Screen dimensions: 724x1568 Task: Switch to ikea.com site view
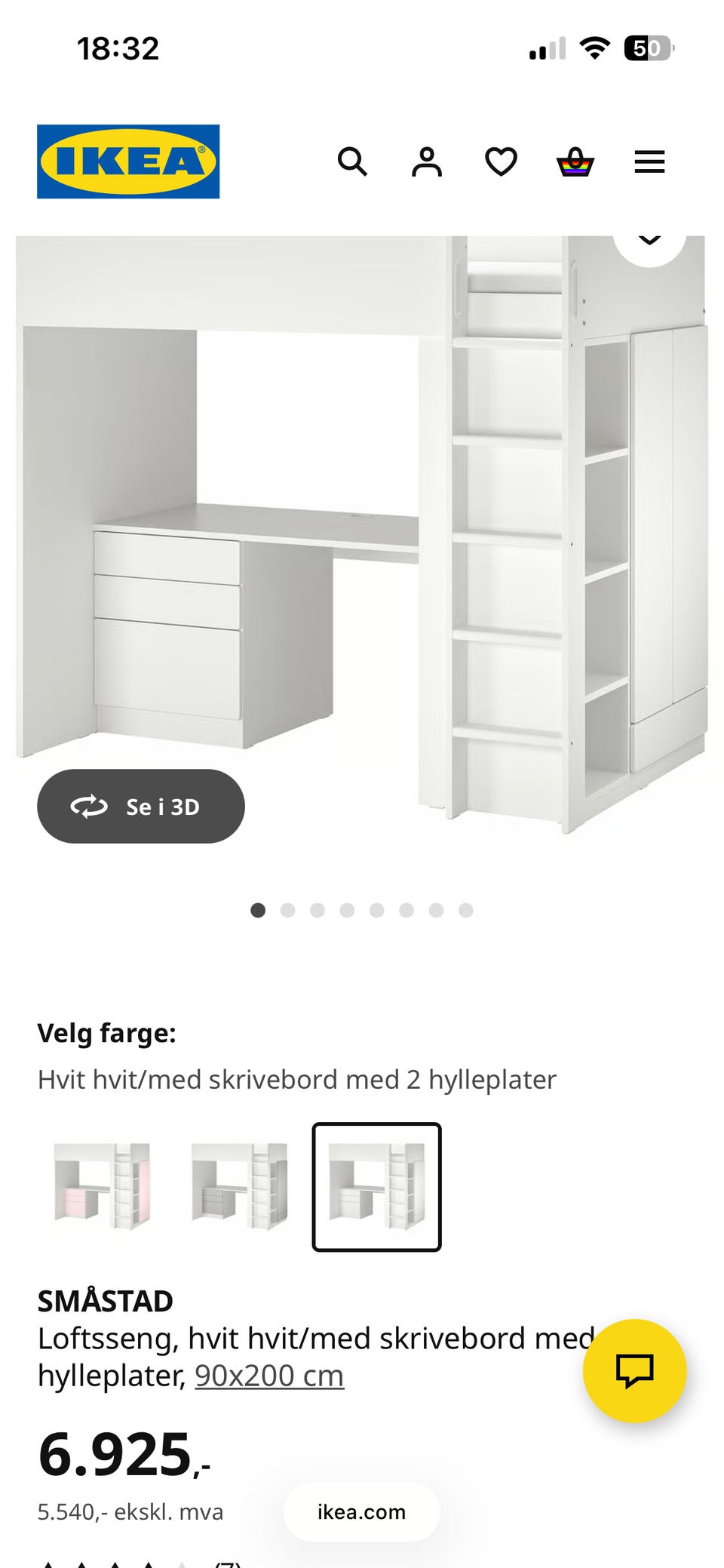[x=360, y=1511]
